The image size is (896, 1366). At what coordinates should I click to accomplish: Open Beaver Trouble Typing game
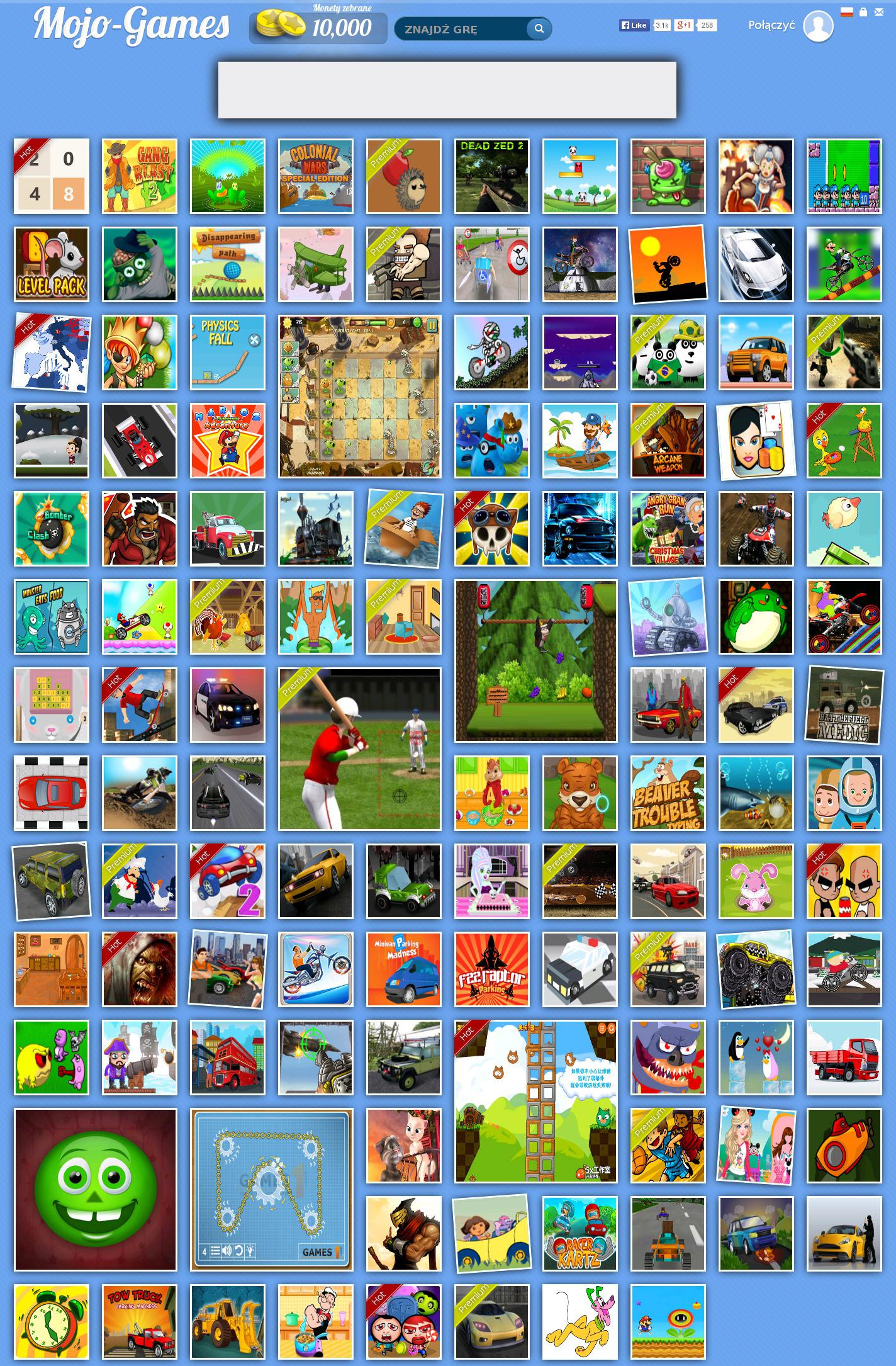coord(668,793)
